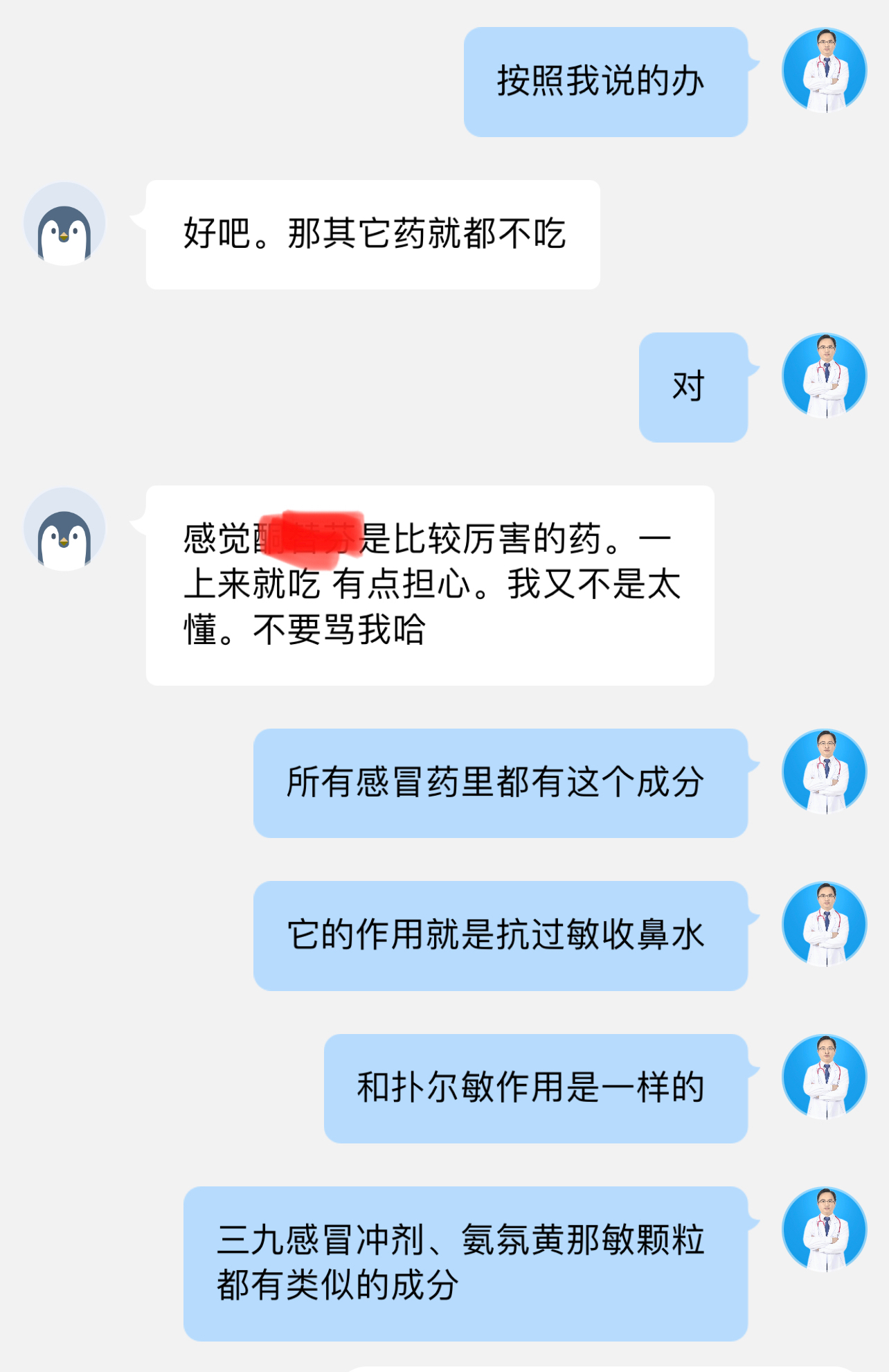
Task: Tap doctor's avatar beside "和扑尔敏作用是一样的"
Action: coord(824,1077)
